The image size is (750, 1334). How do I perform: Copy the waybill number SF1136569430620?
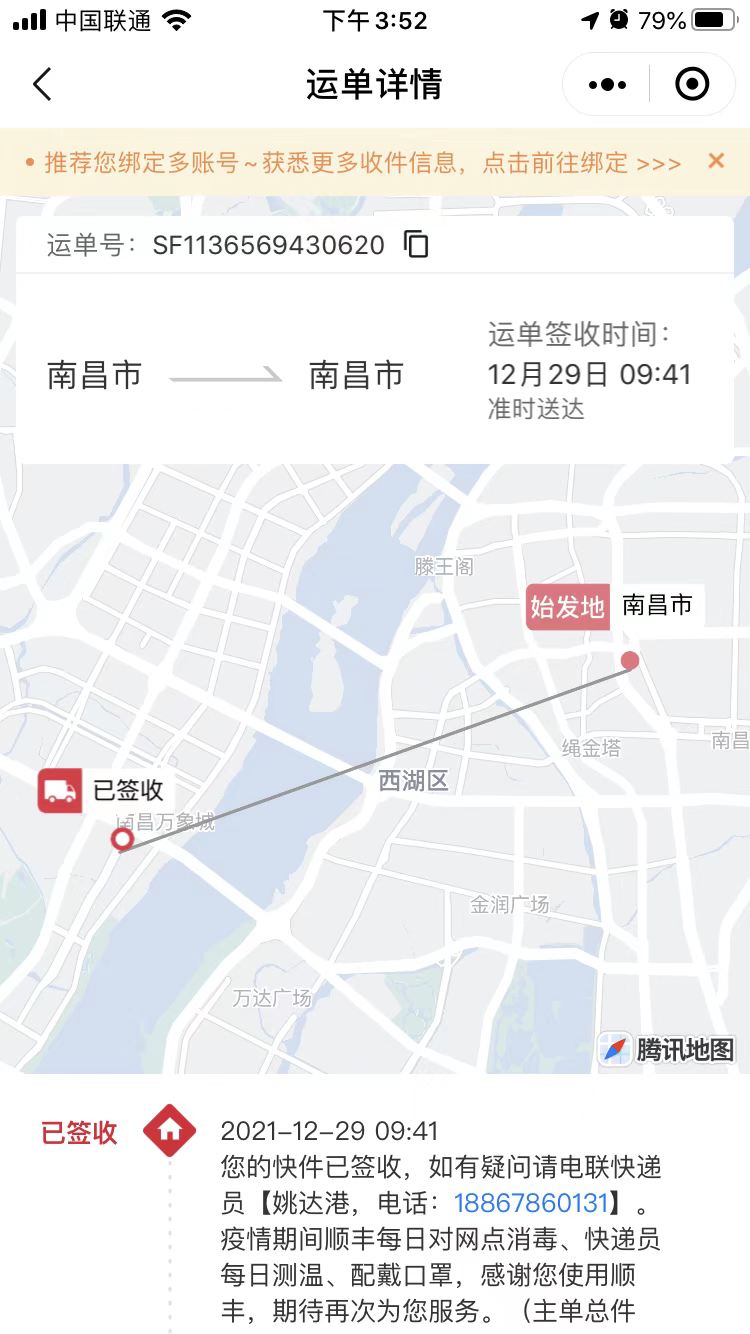(x=416, y=244)
